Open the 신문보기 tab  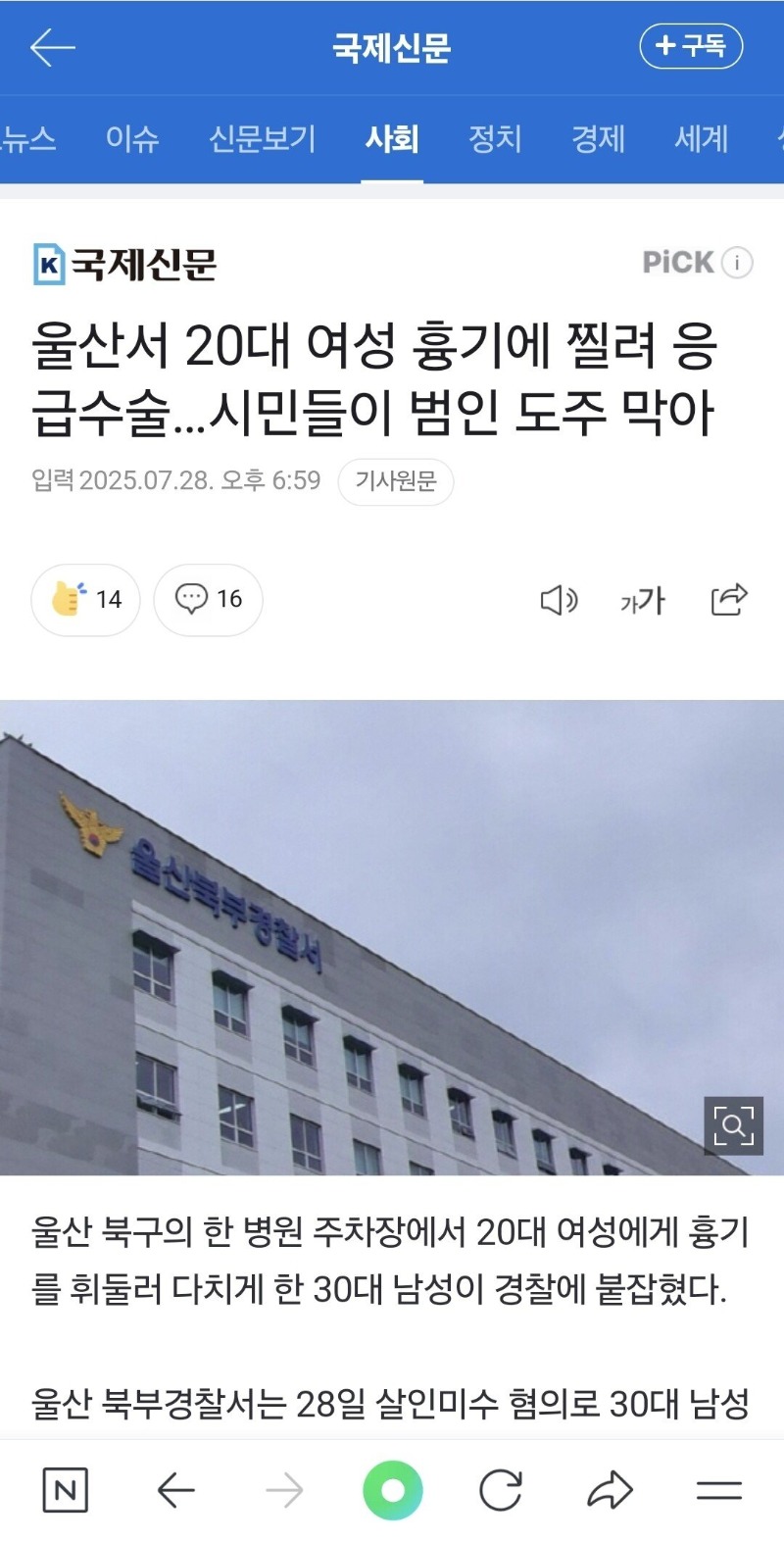coord(262,139)
